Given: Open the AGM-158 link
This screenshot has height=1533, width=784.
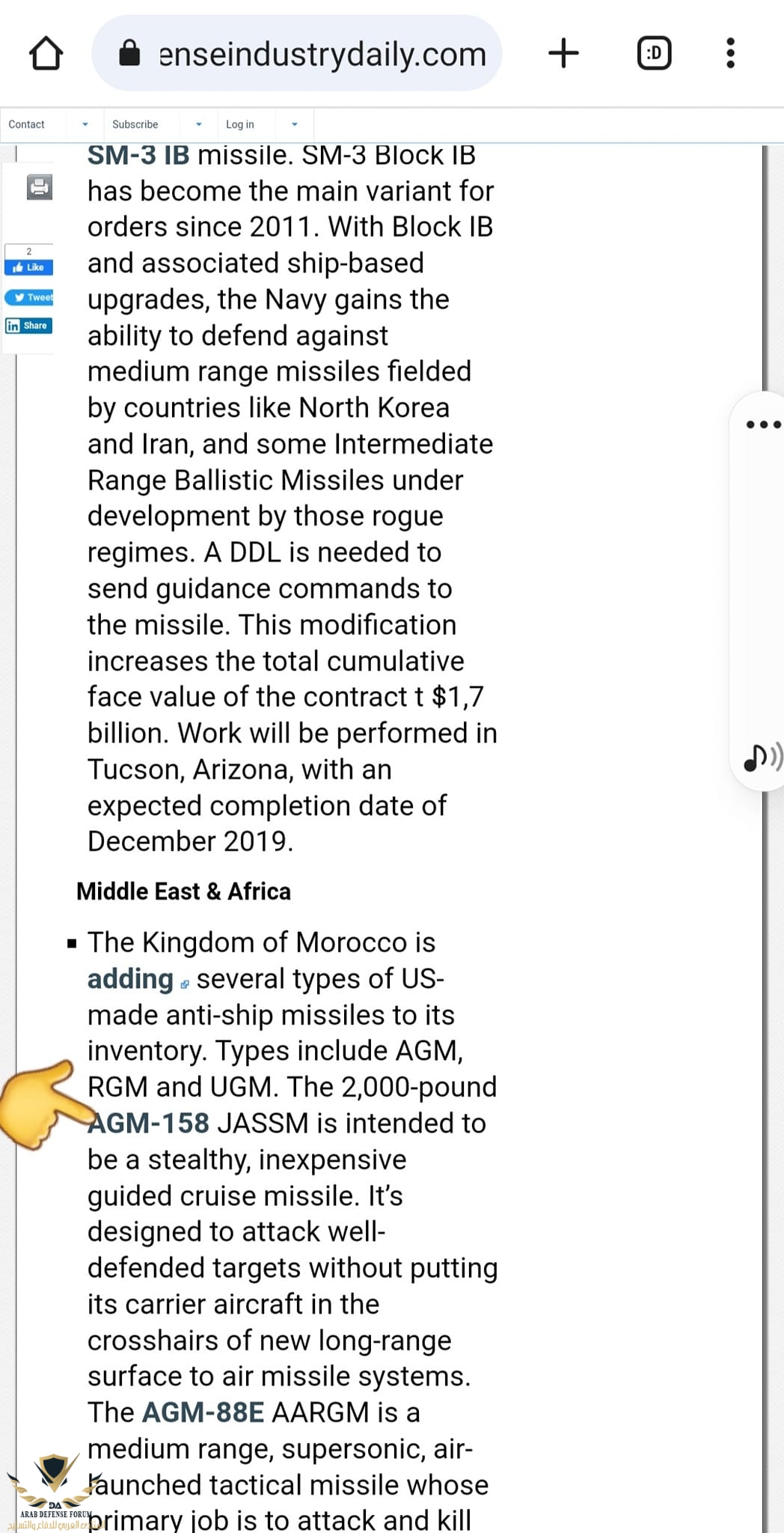Looking at the screenshot, I should click(150, 1124).
